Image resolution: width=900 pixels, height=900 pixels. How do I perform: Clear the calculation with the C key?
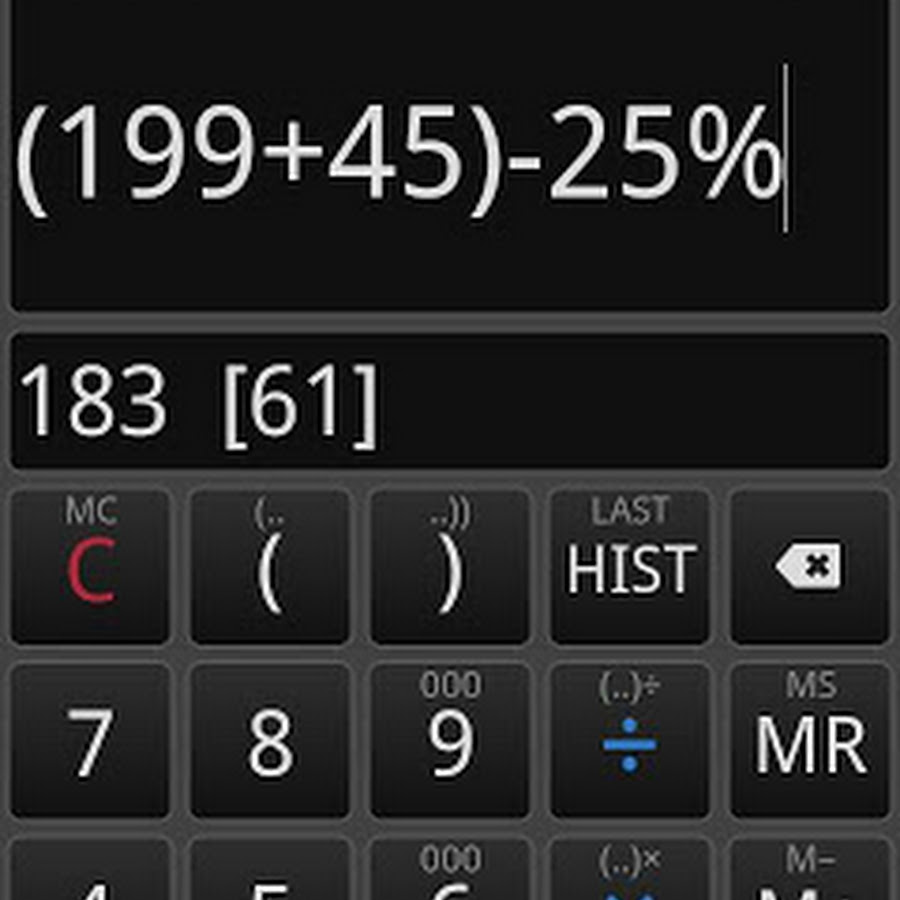pyautogui.click(x=90, y=567)
